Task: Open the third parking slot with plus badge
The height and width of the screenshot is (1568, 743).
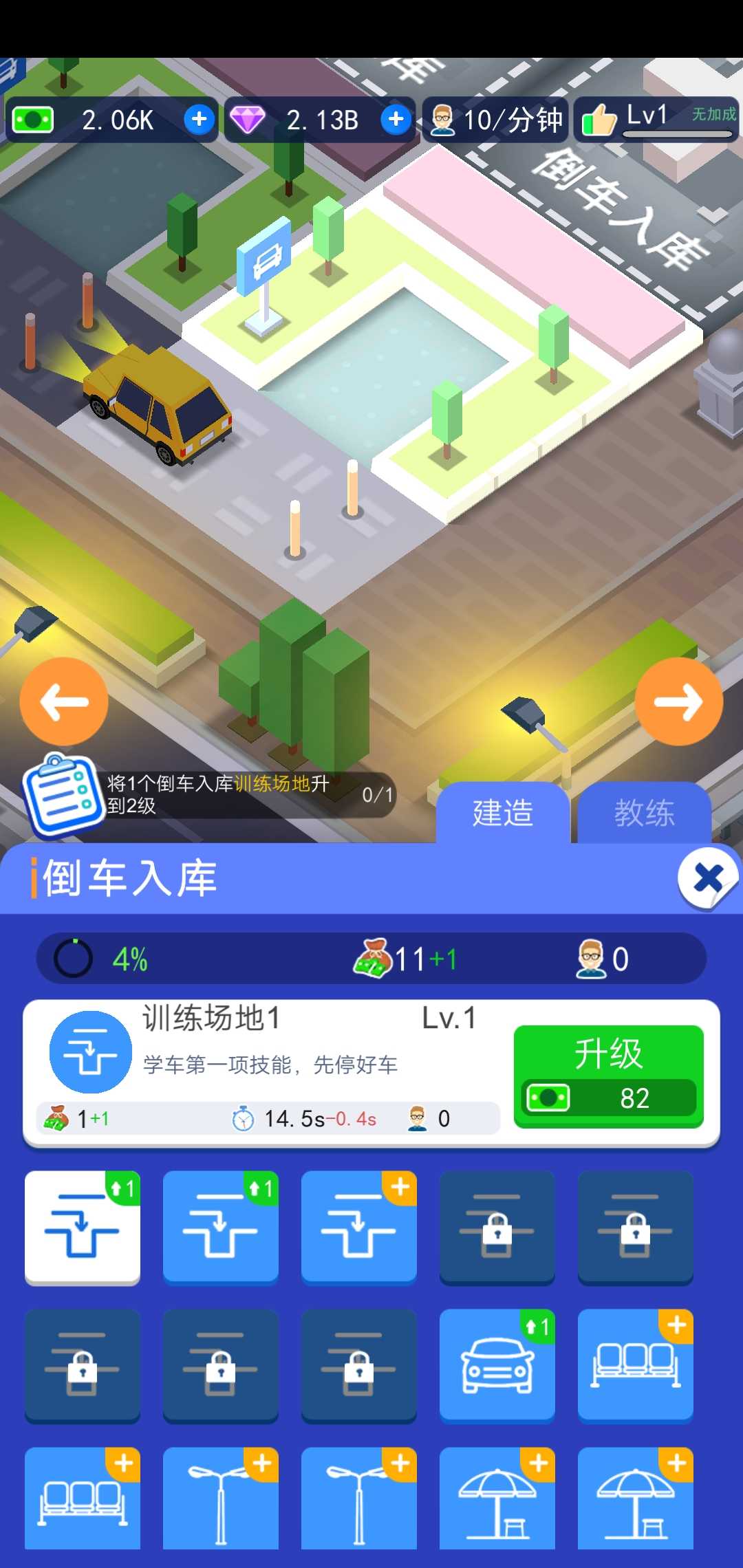Action: (358, 1228)
